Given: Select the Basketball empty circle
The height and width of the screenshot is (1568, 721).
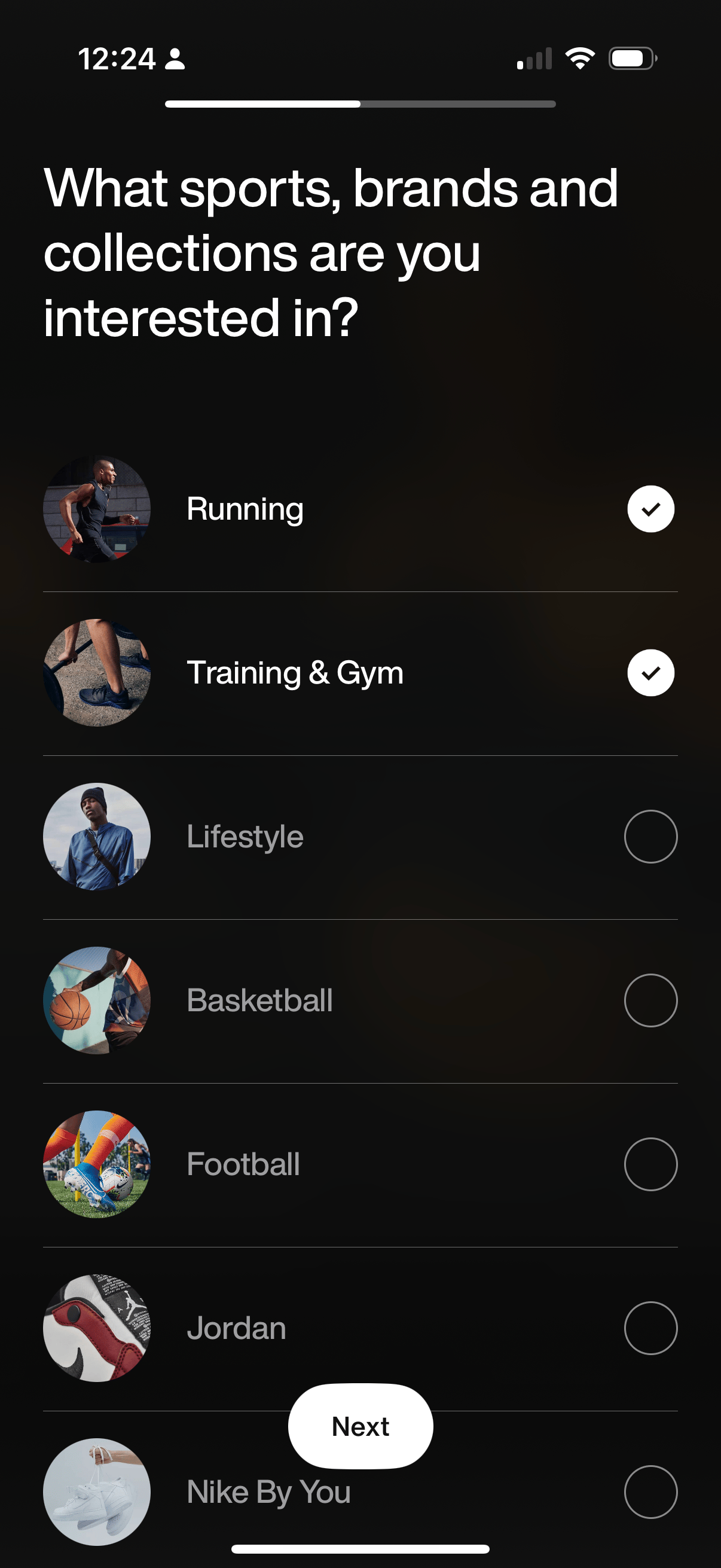Looking at the screenshot, I should coord(650,999).
